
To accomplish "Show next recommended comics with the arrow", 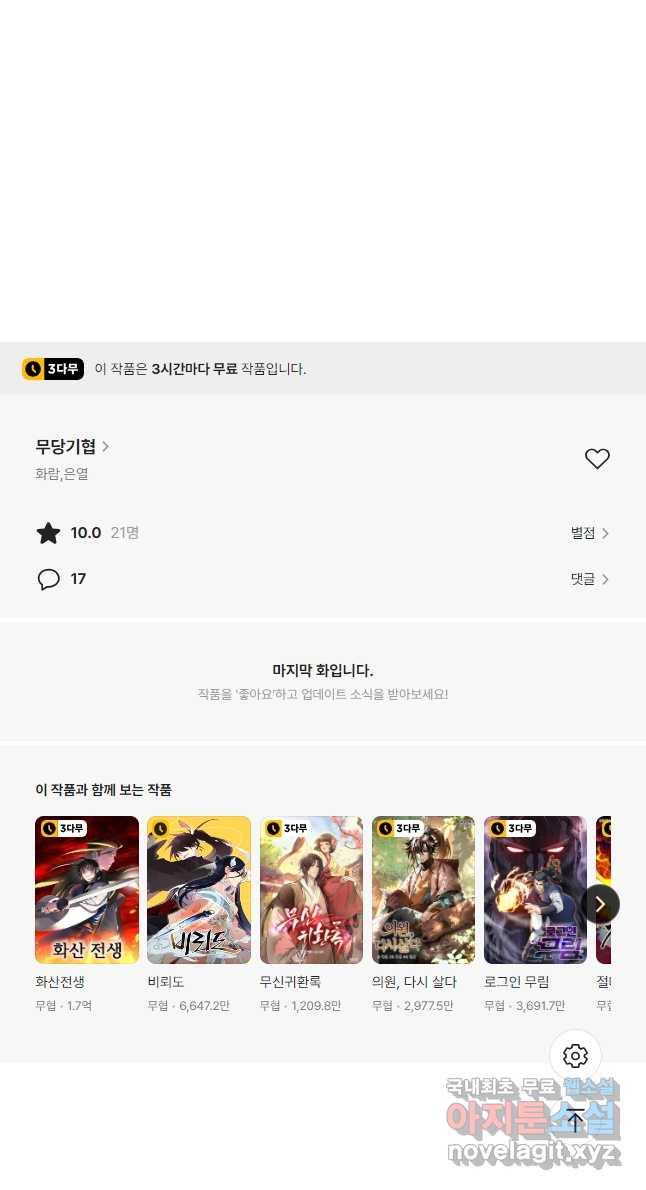I will click(600, 904).
